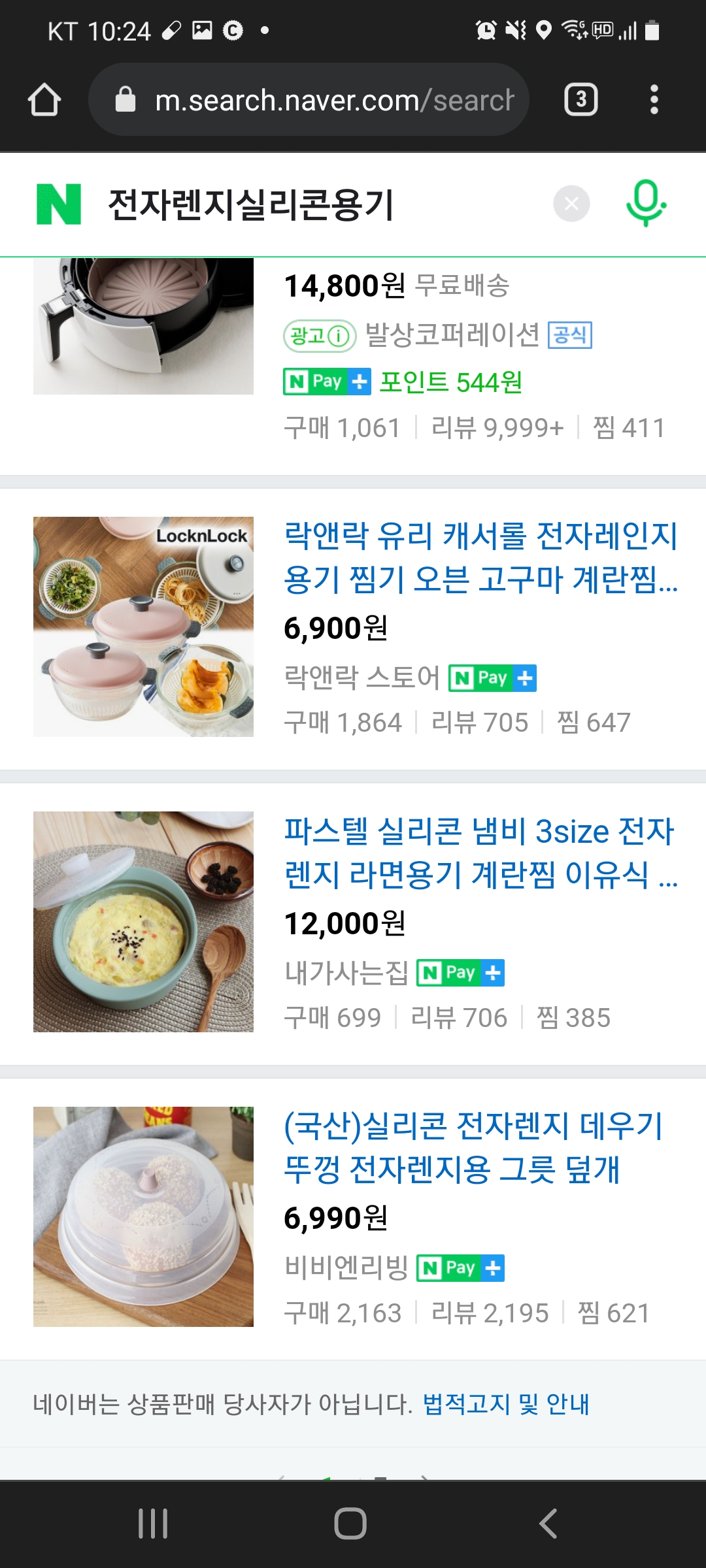The image size is (706, 1568).
Task: Open the browser overflow menu
Action: (x=654, y=100)
